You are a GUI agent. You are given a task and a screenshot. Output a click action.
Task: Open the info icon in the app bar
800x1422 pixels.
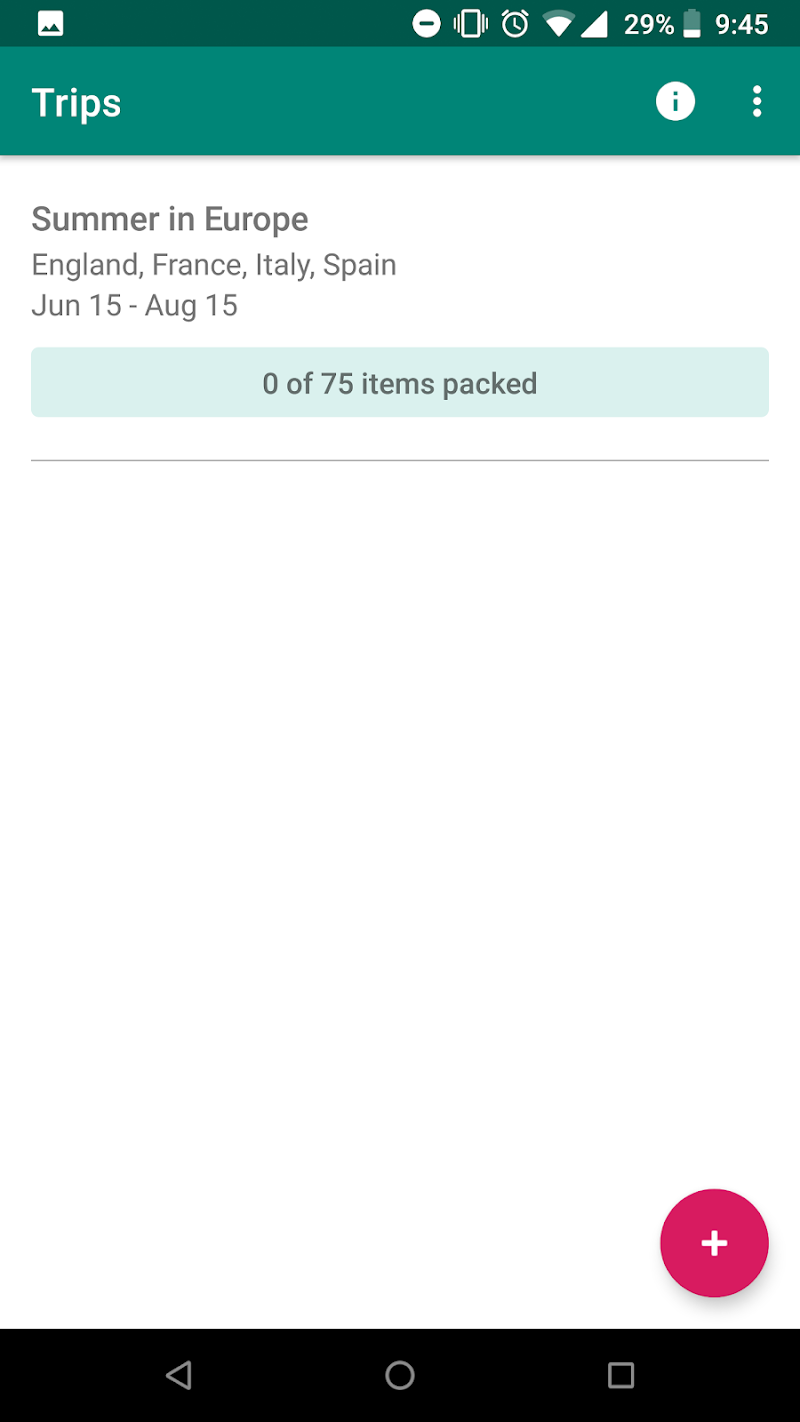(675, 102)
